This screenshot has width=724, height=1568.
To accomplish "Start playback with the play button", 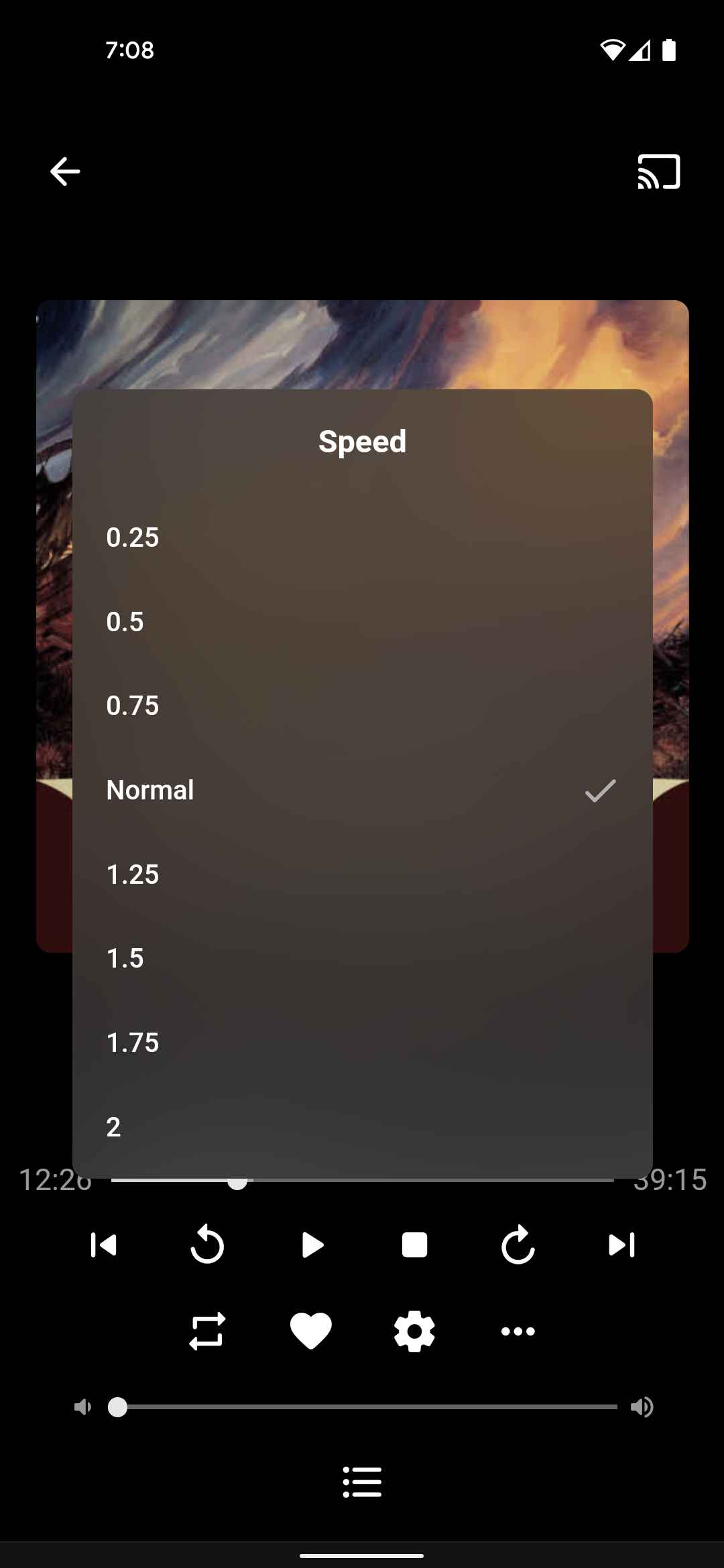I will (x=312, y=1245).
